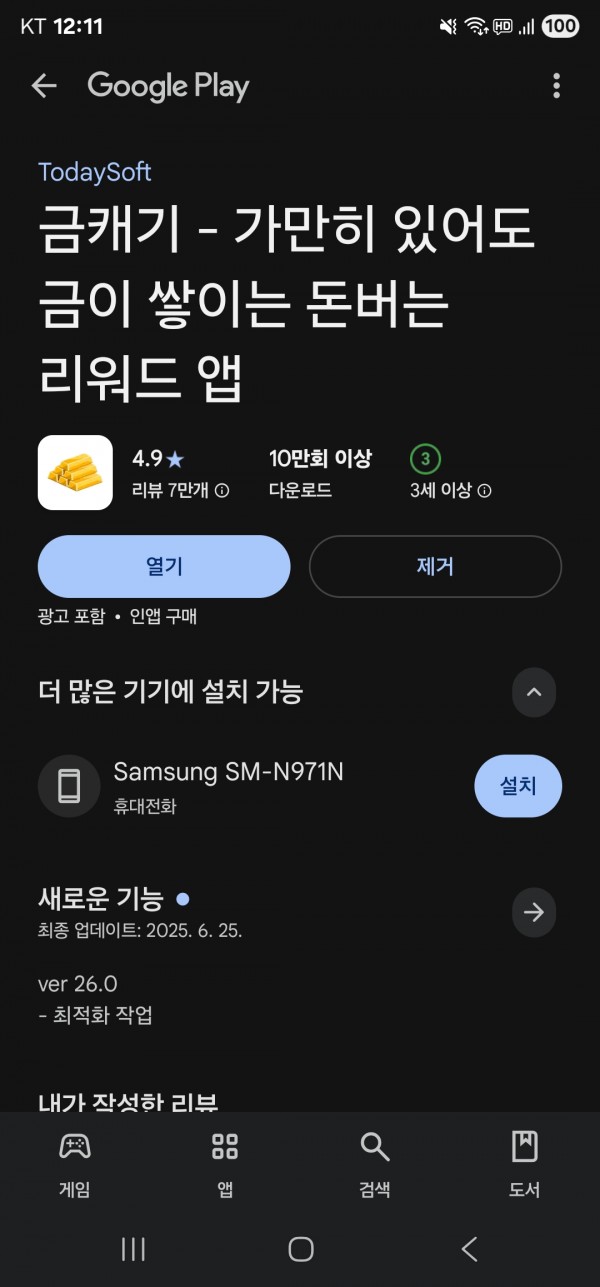Switch to the 앱 tab

tap(225, 1164)
